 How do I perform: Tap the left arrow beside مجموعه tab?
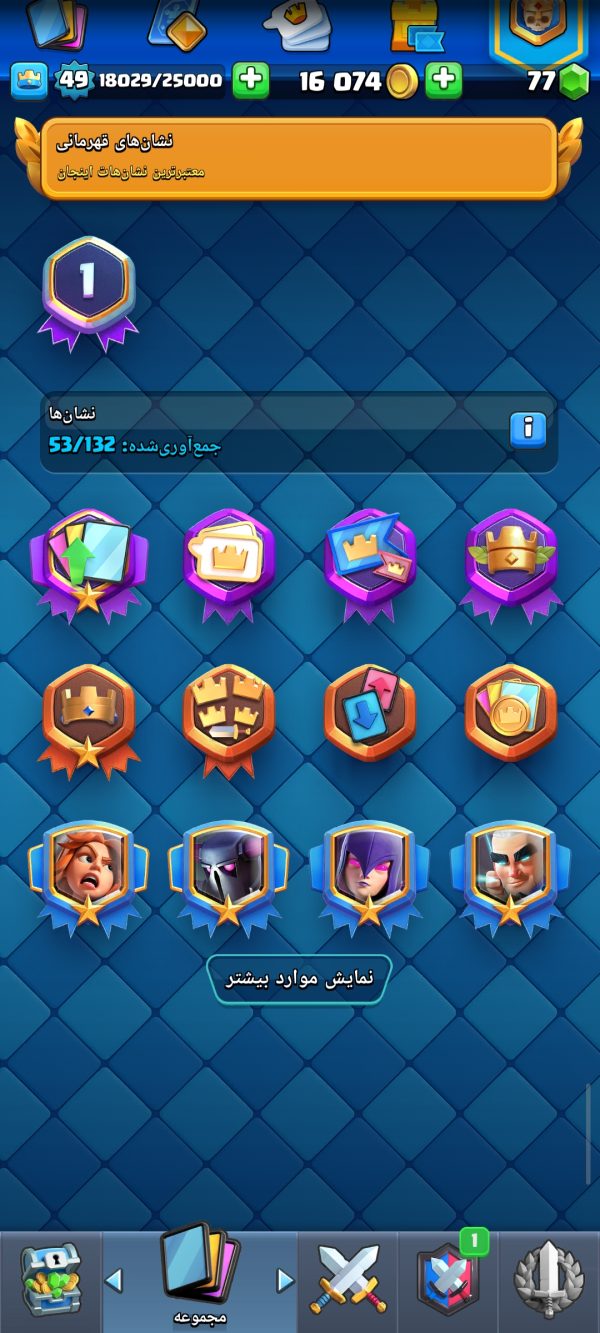[x=114, y=1280]
